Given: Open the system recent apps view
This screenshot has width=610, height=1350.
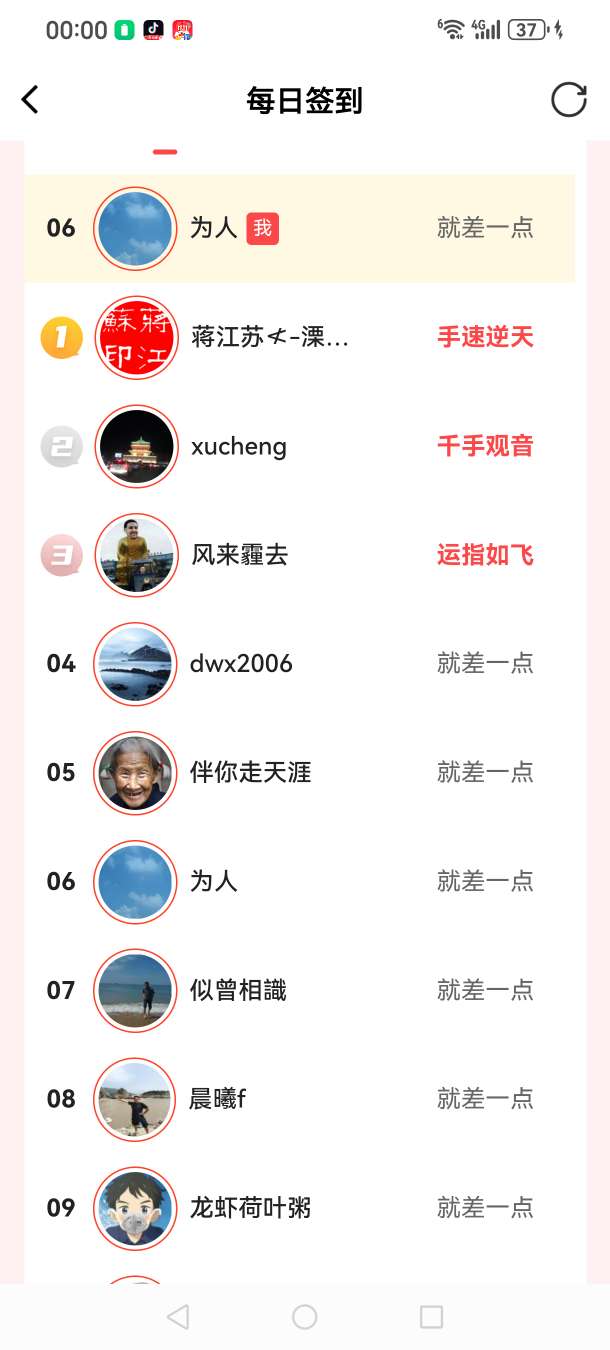Looking at the screenshot, I should point(431,1317).
